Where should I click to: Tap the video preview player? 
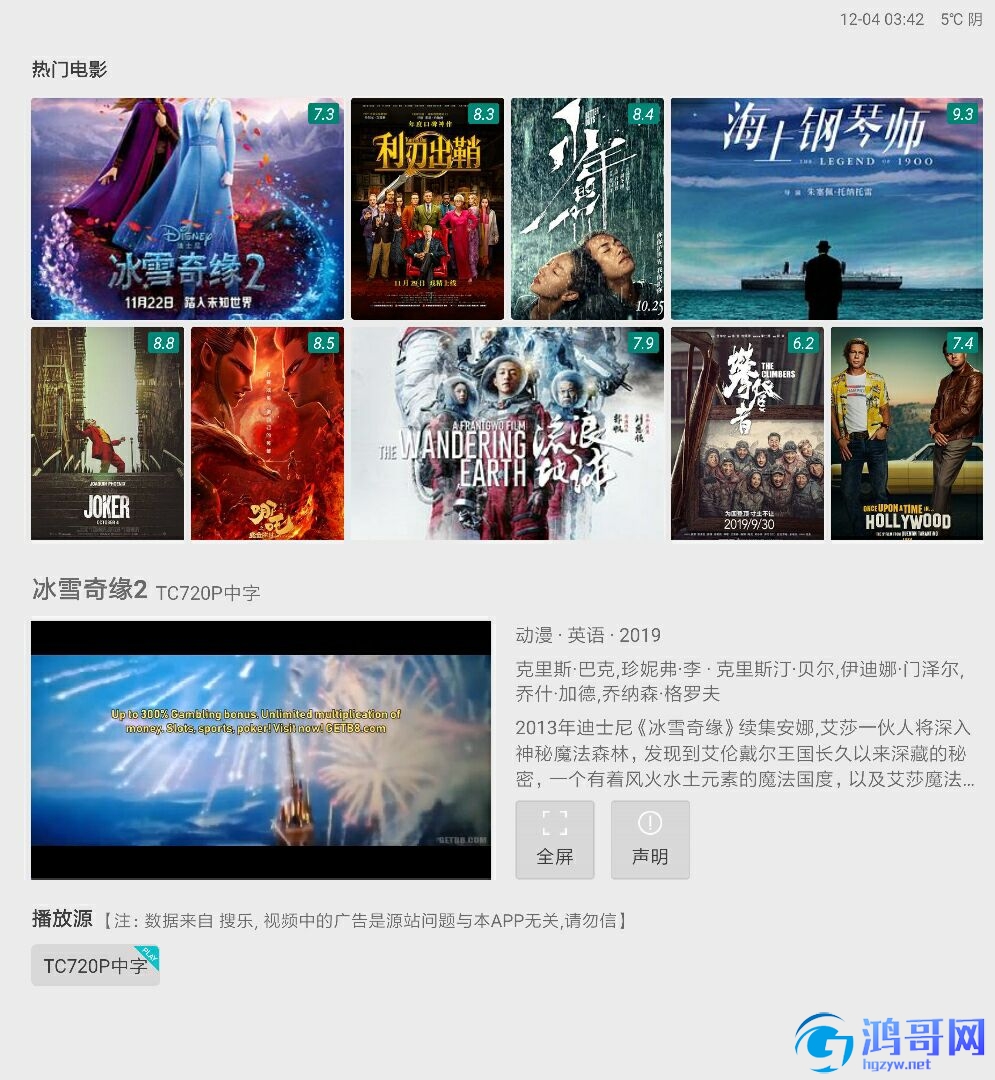[261, 750]
